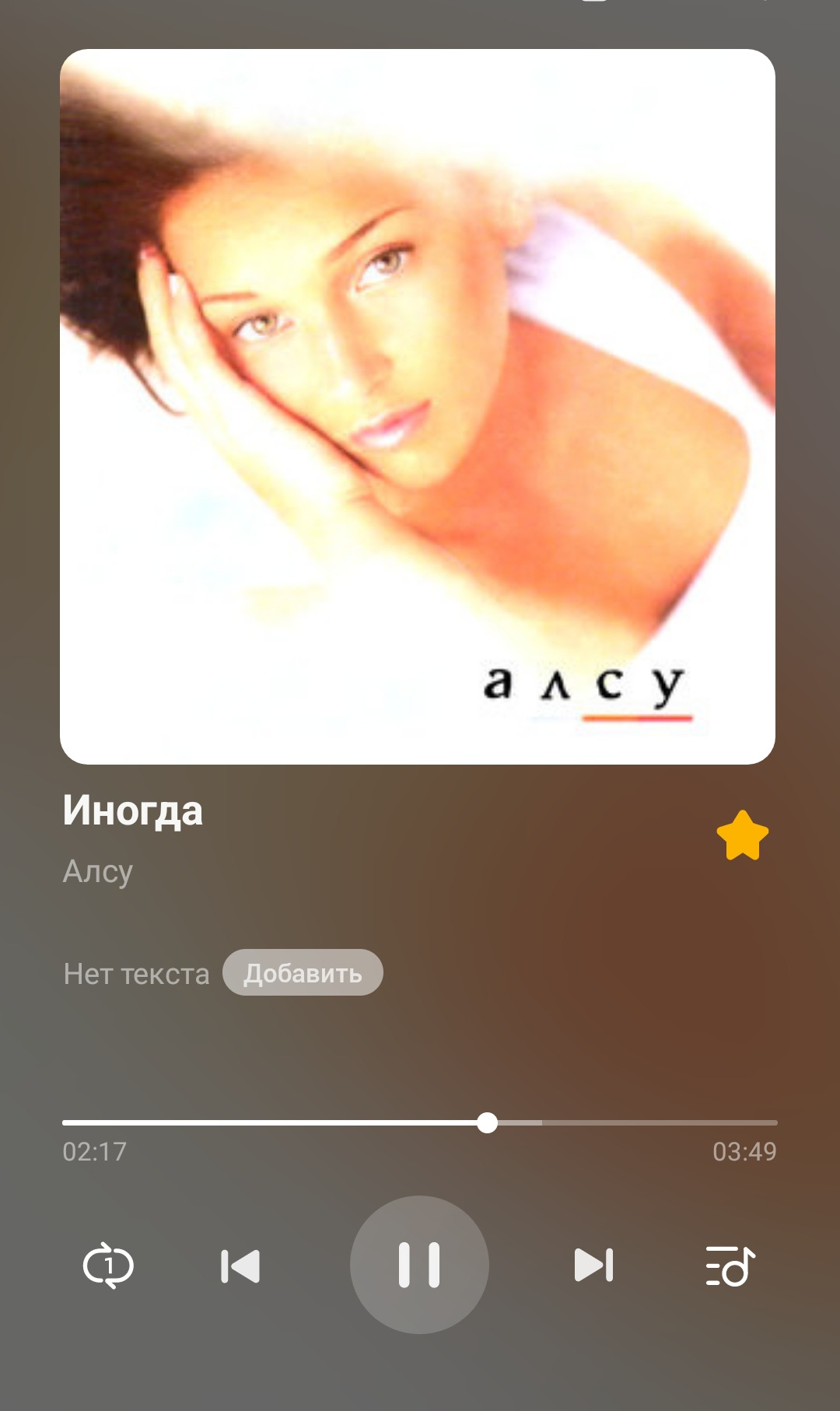Open the playback queue
This screenshot has width=840, height=1411.
point(730,1266)
